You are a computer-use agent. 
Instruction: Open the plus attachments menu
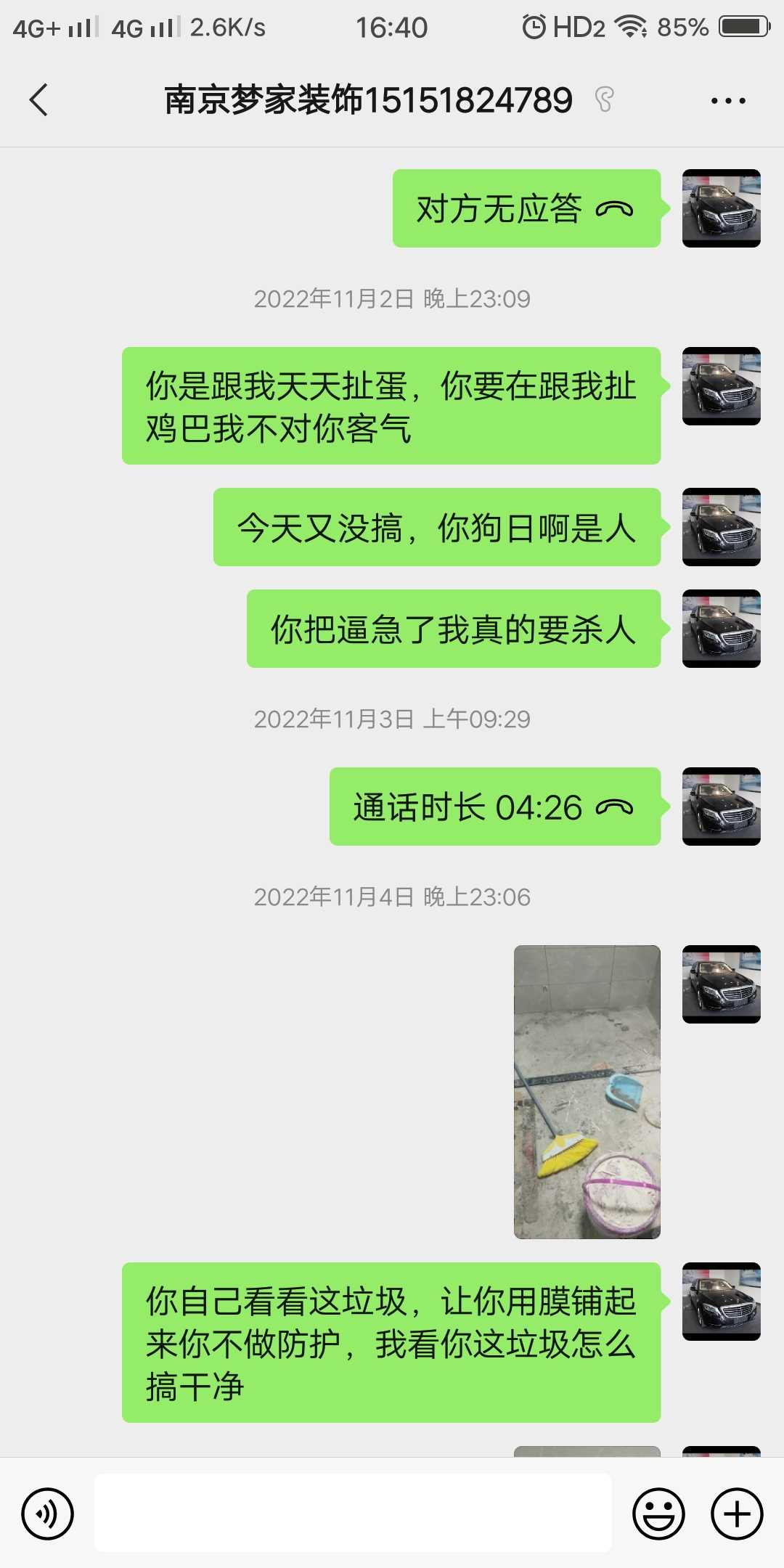coord(737,1514)
